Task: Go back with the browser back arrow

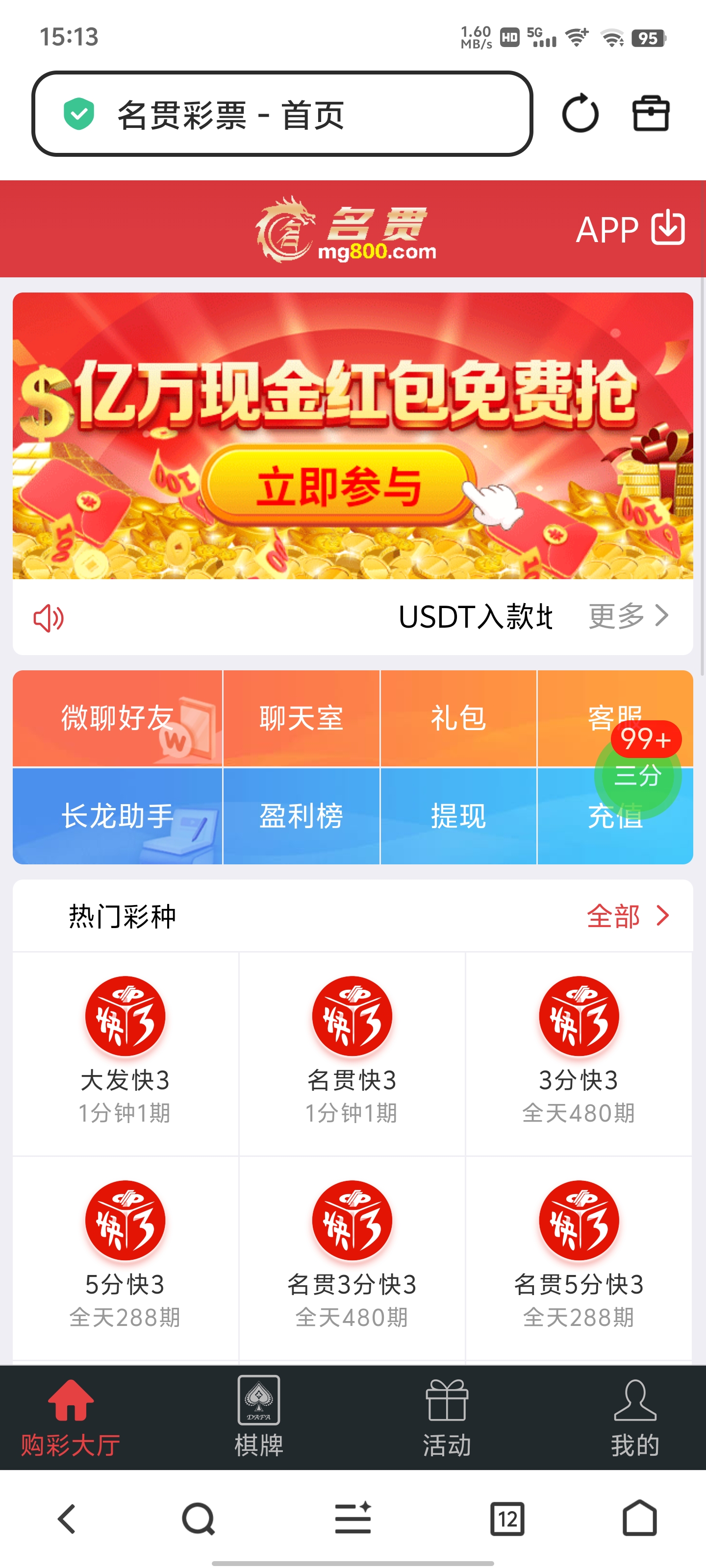Action: click(66, 1519)
